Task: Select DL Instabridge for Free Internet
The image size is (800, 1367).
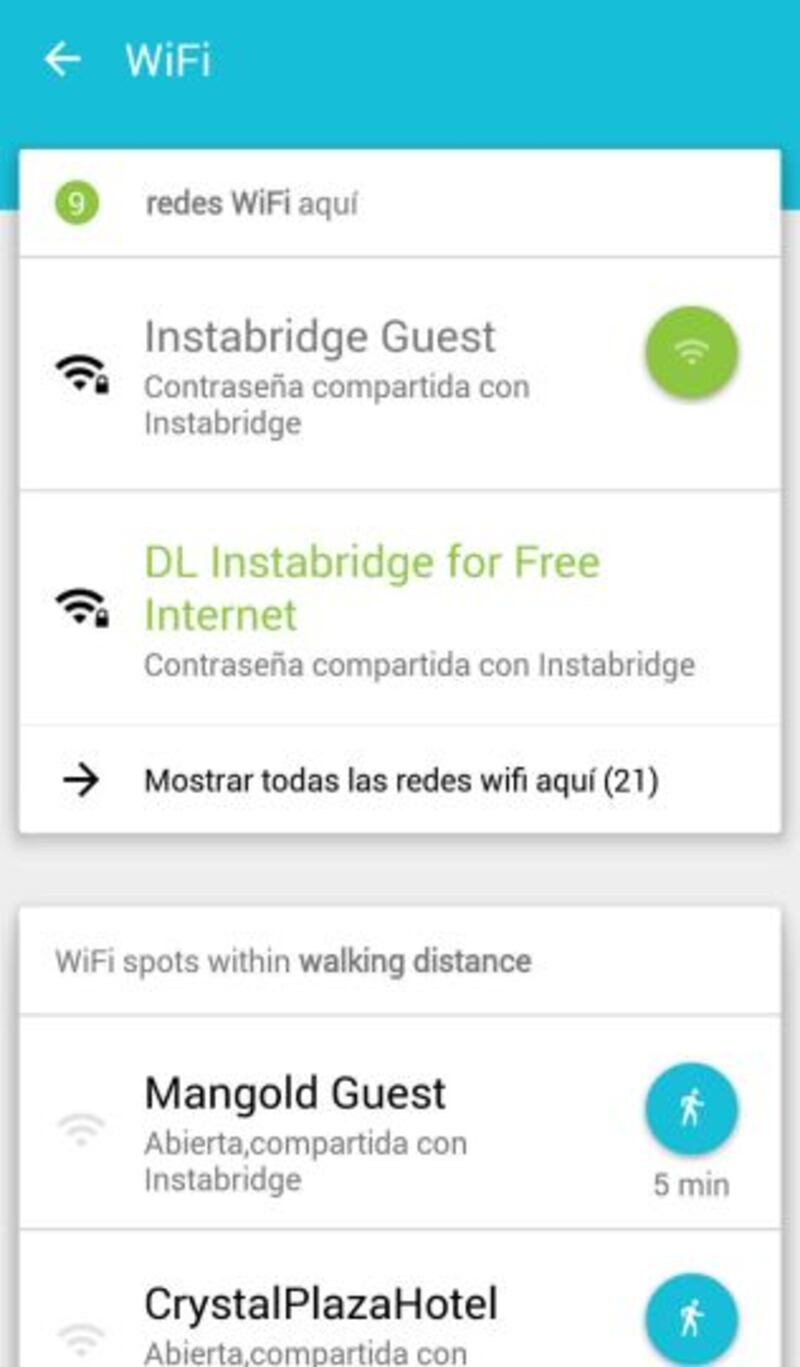Action: [400, 608]
